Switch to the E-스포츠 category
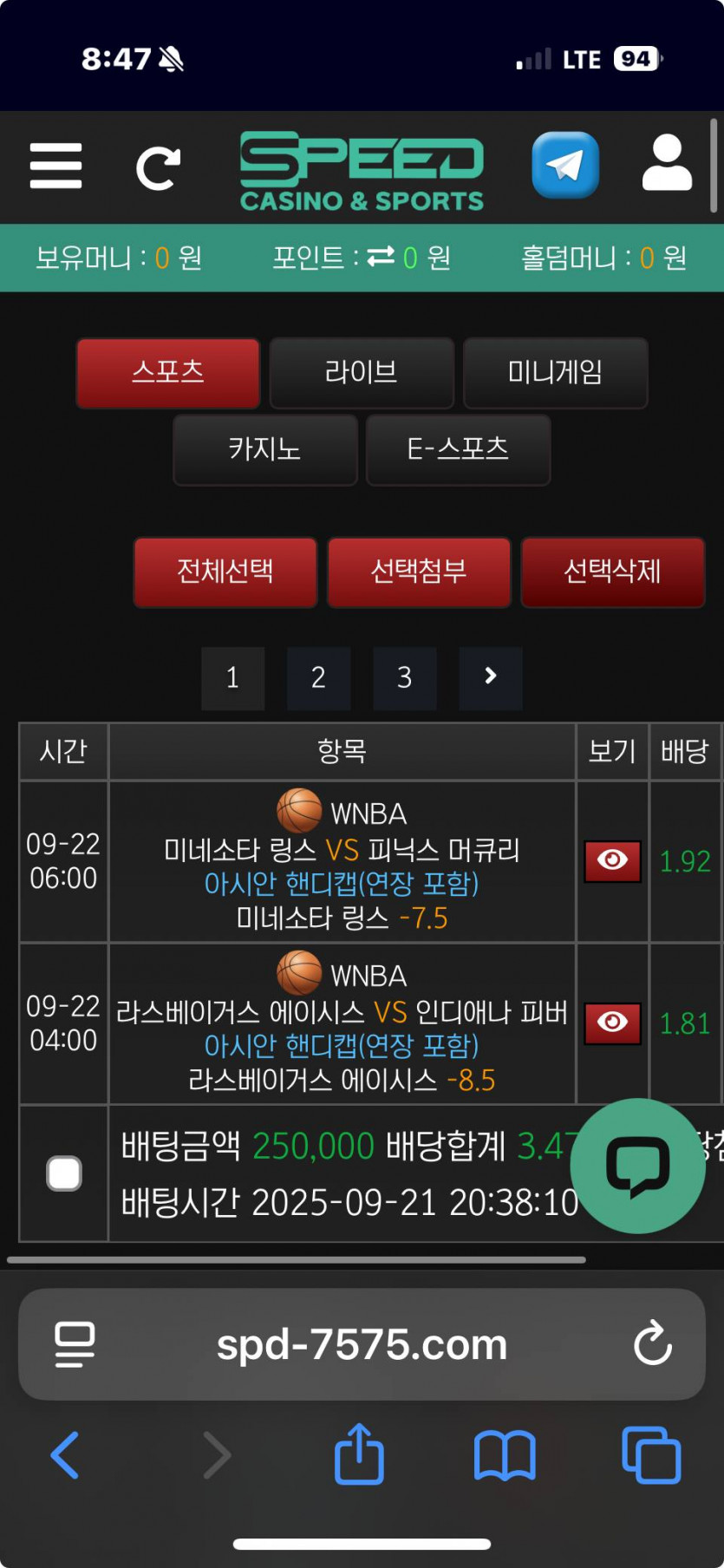The height and width of the screenshot is (1568, 724). 459,449
